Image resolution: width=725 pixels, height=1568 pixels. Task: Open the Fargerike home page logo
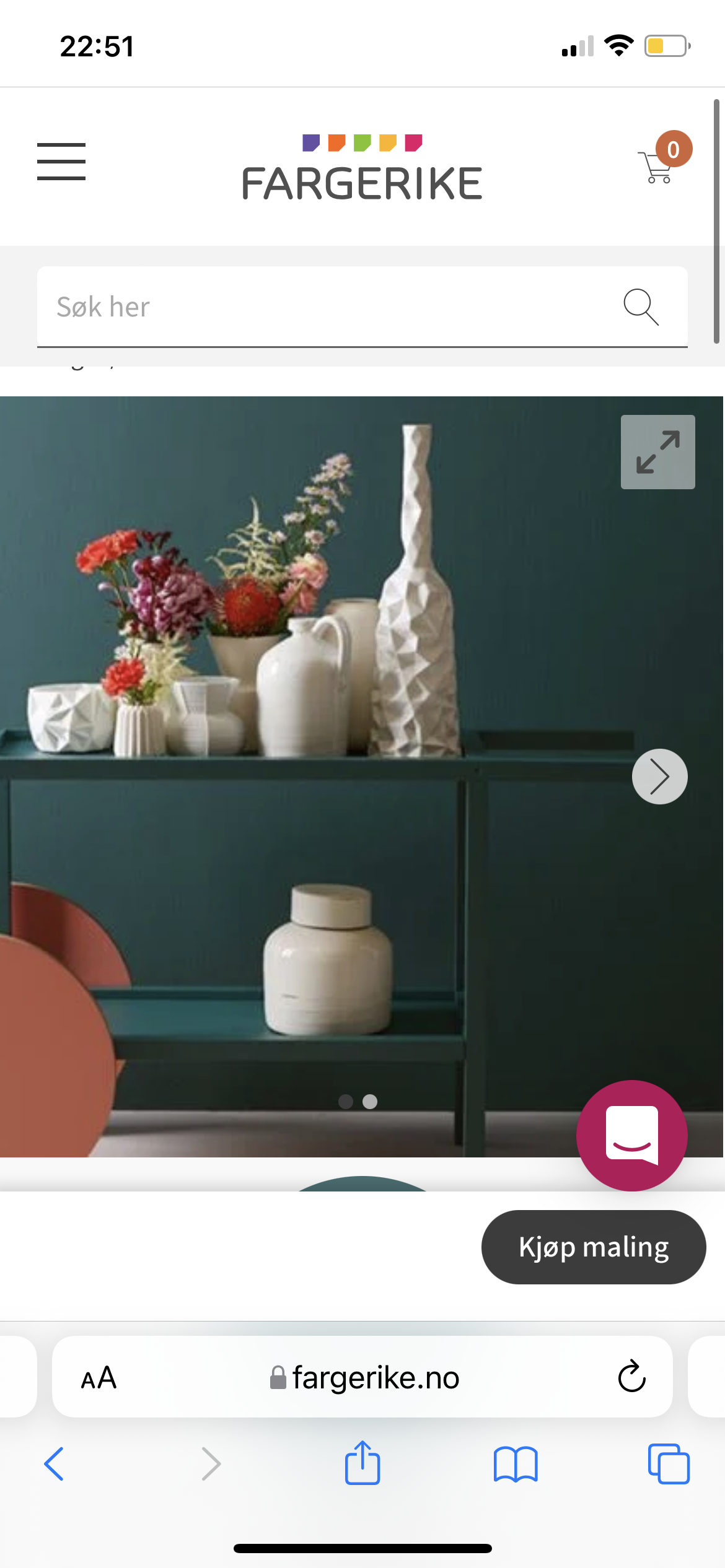click(x=362, y=167)
